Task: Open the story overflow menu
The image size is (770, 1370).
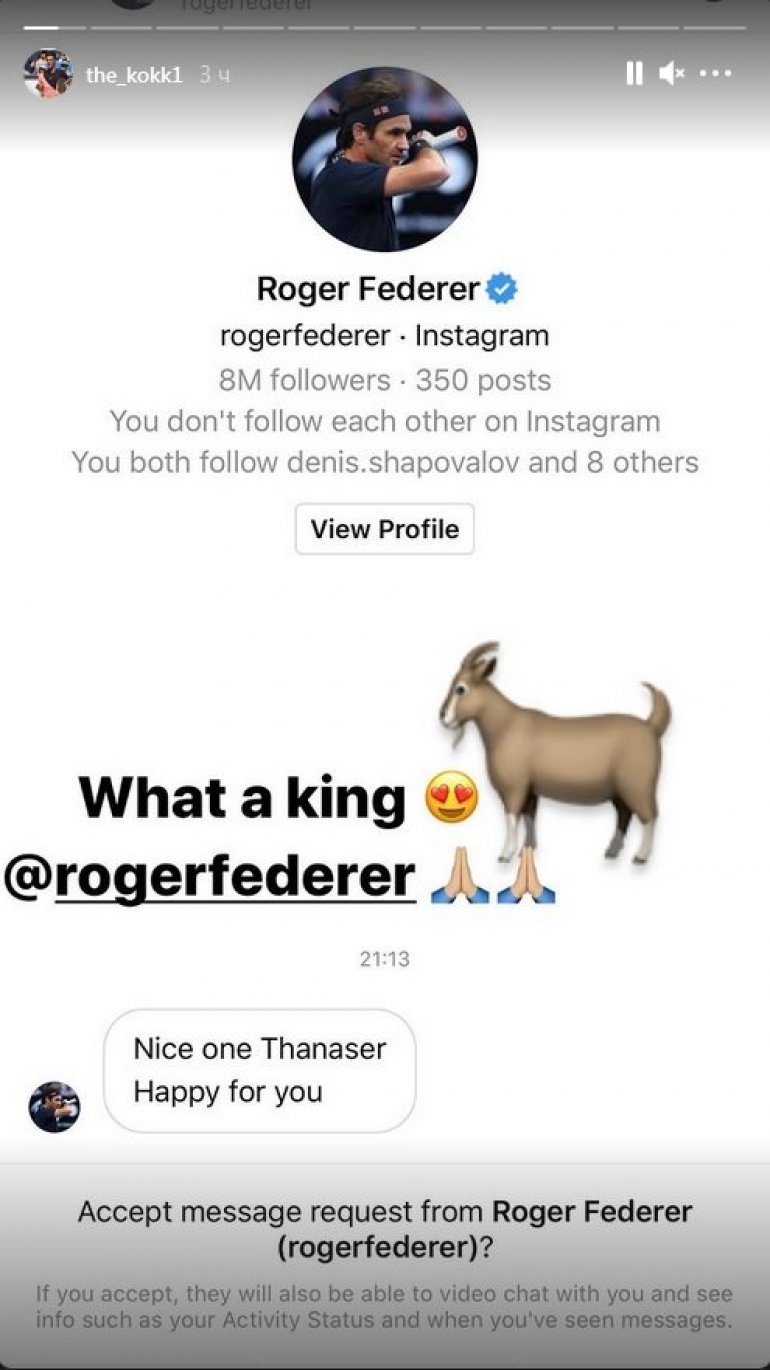Action: 715,74
